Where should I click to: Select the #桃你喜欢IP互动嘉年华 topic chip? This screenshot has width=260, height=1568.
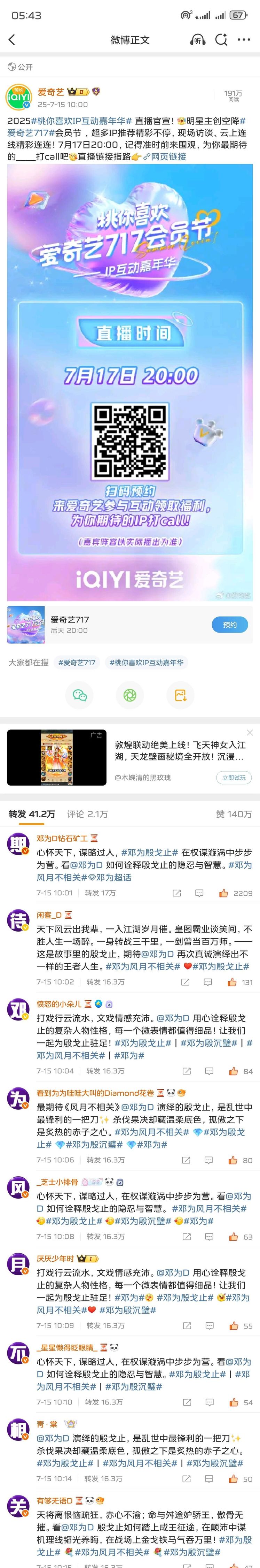click(x=146, y=662)
